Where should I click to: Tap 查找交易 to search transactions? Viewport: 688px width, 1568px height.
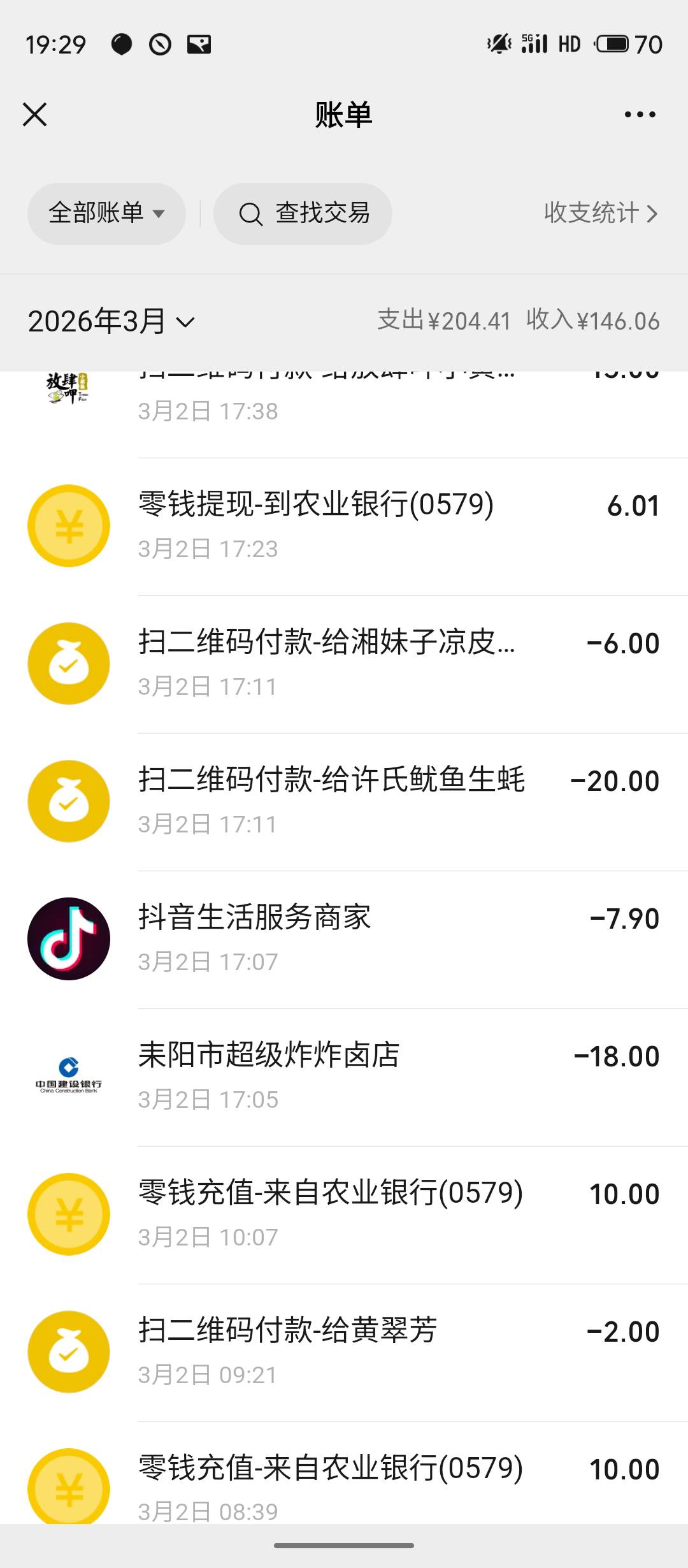(303, 214)
